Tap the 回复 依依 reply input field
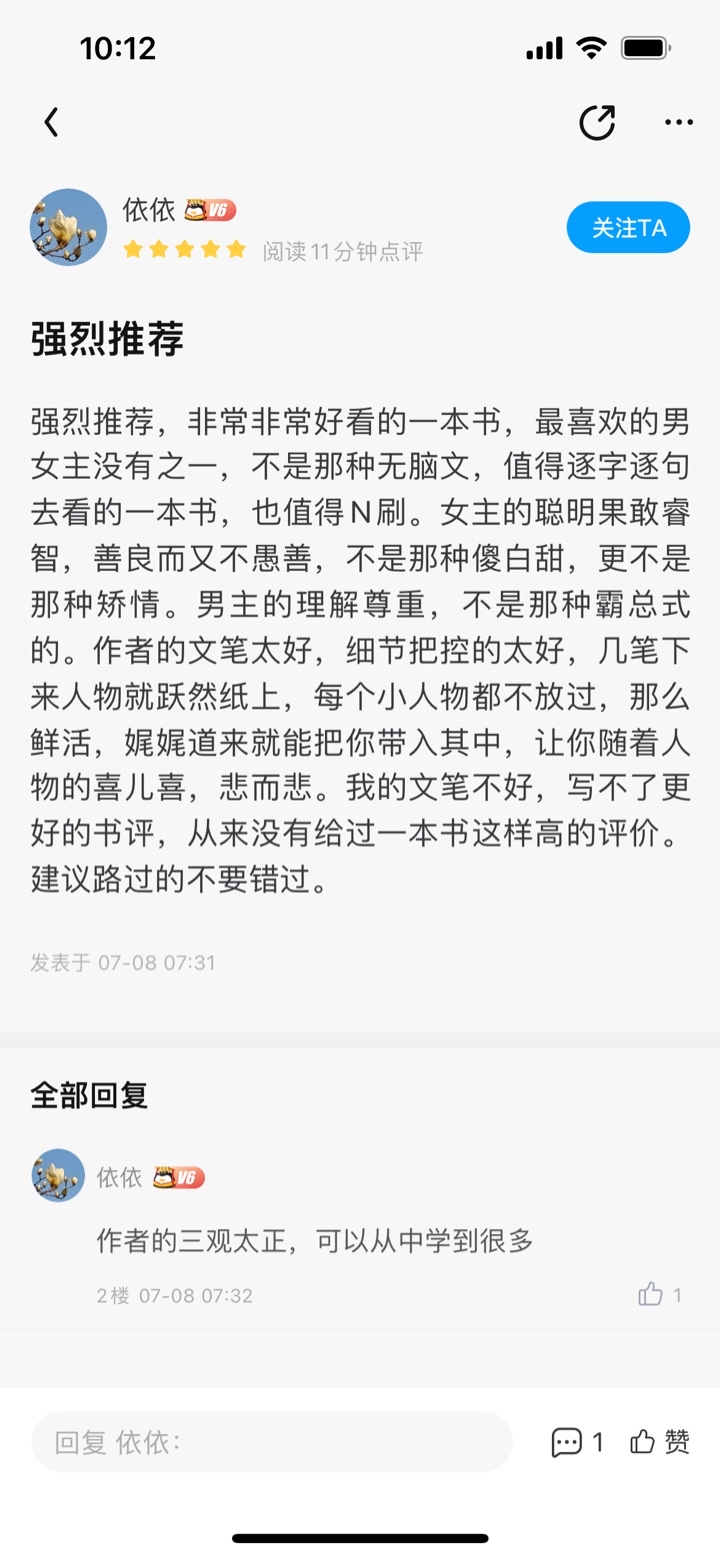This screenshot has height=1559, width=720. (272, 1442)
